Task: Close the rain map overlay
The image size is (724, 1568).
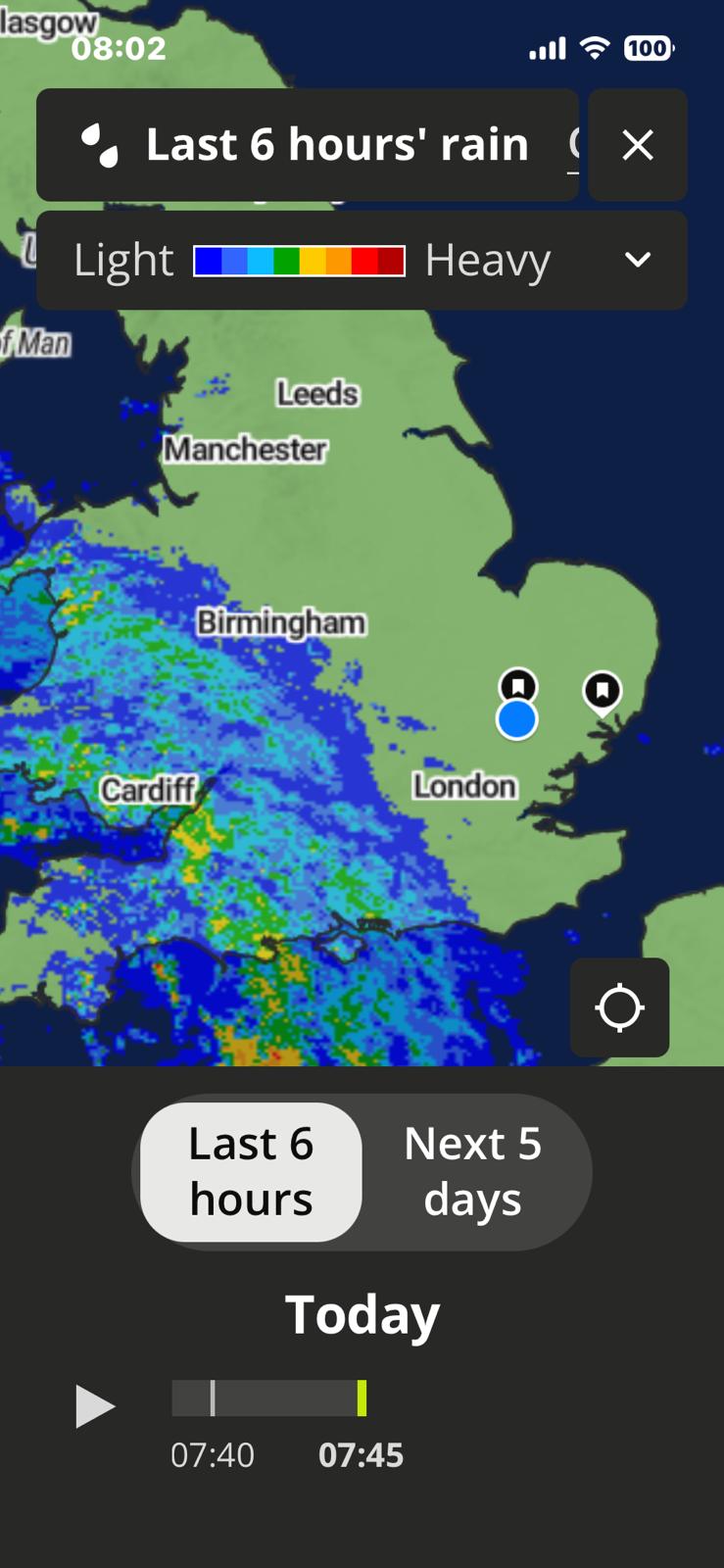Action: [638, 145]
